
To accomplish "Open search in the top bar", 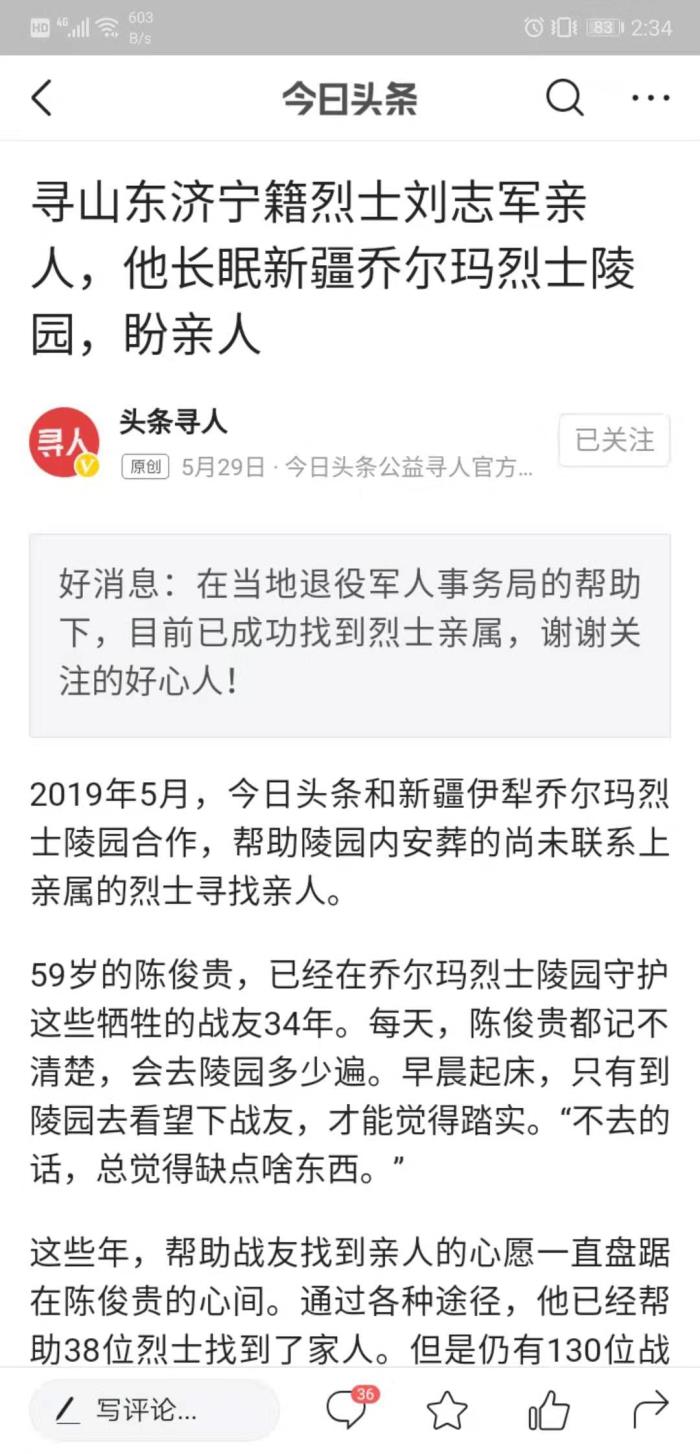I will click(564, 98).
